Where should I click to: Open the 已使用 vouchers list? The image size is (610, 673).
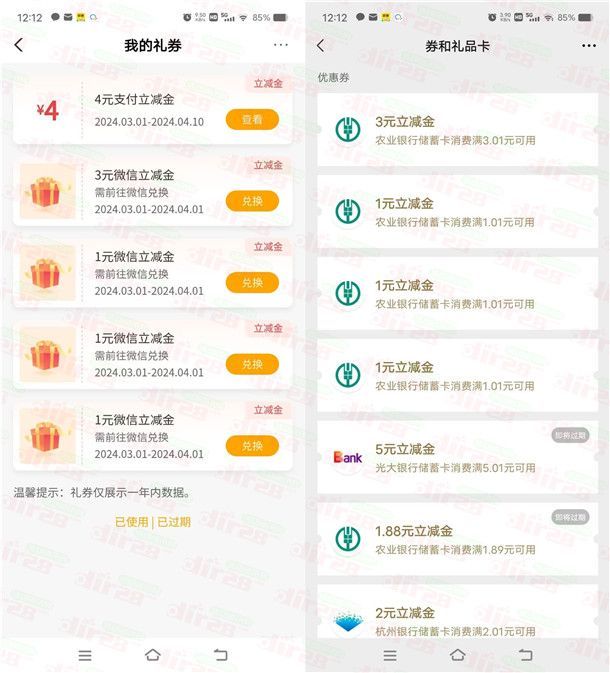coord(131,521)
